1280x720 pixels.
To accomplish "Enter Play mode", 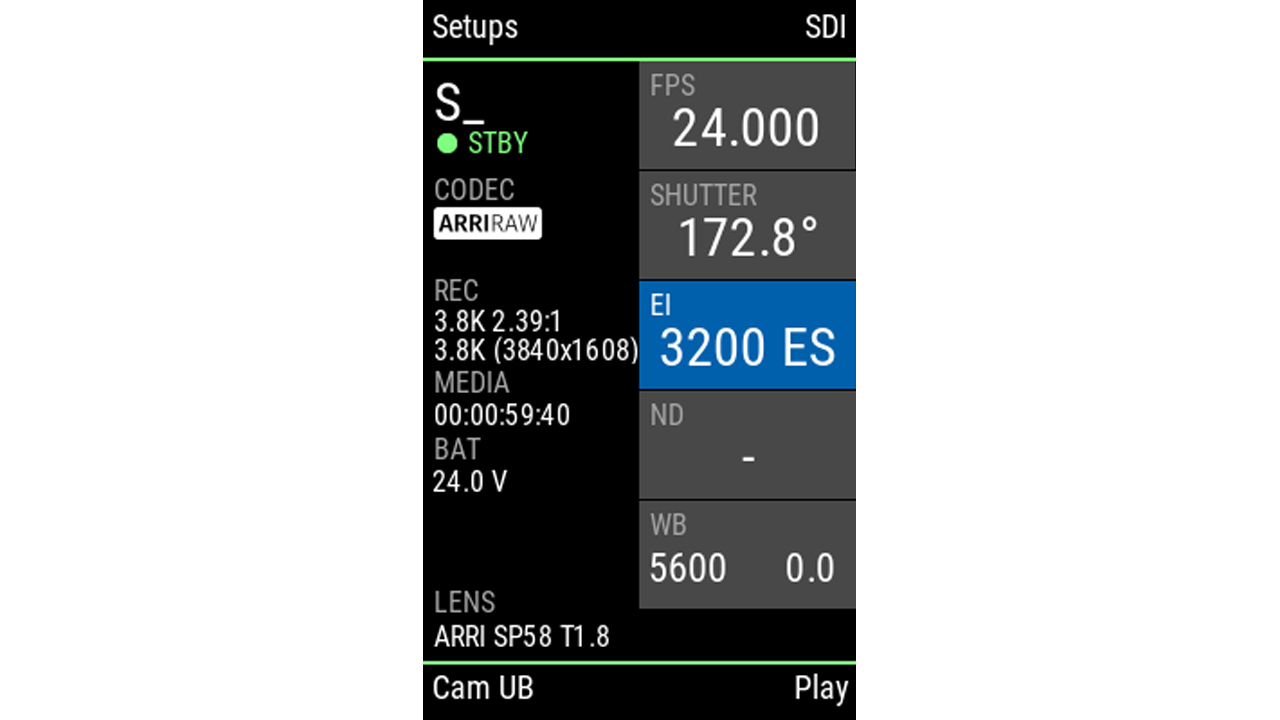I will [820, 688].
